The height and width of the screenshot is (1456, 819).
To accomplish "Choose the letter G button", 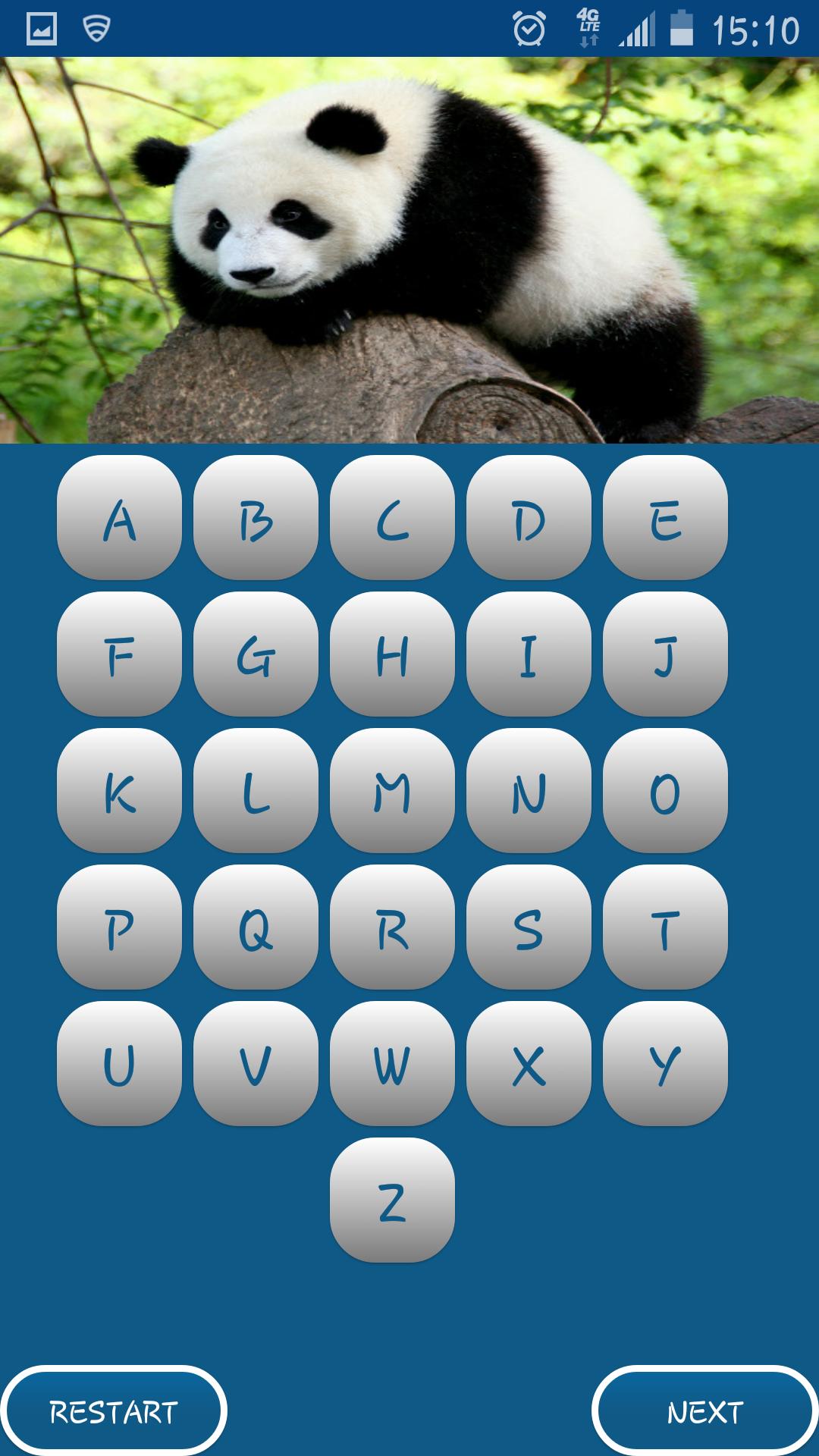I will click(x=256, y=654).
